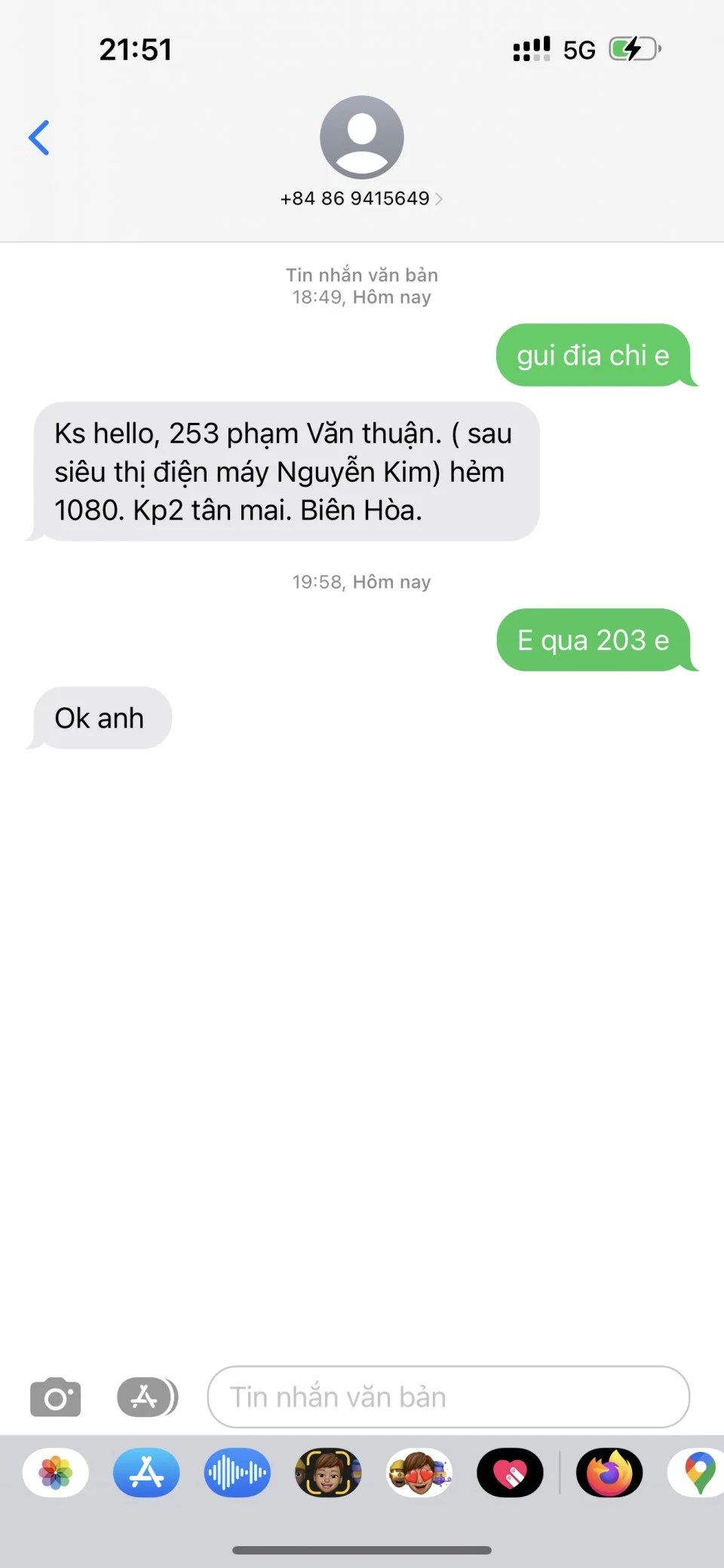Open Firefox in the apps drawer

point(609,1472)
